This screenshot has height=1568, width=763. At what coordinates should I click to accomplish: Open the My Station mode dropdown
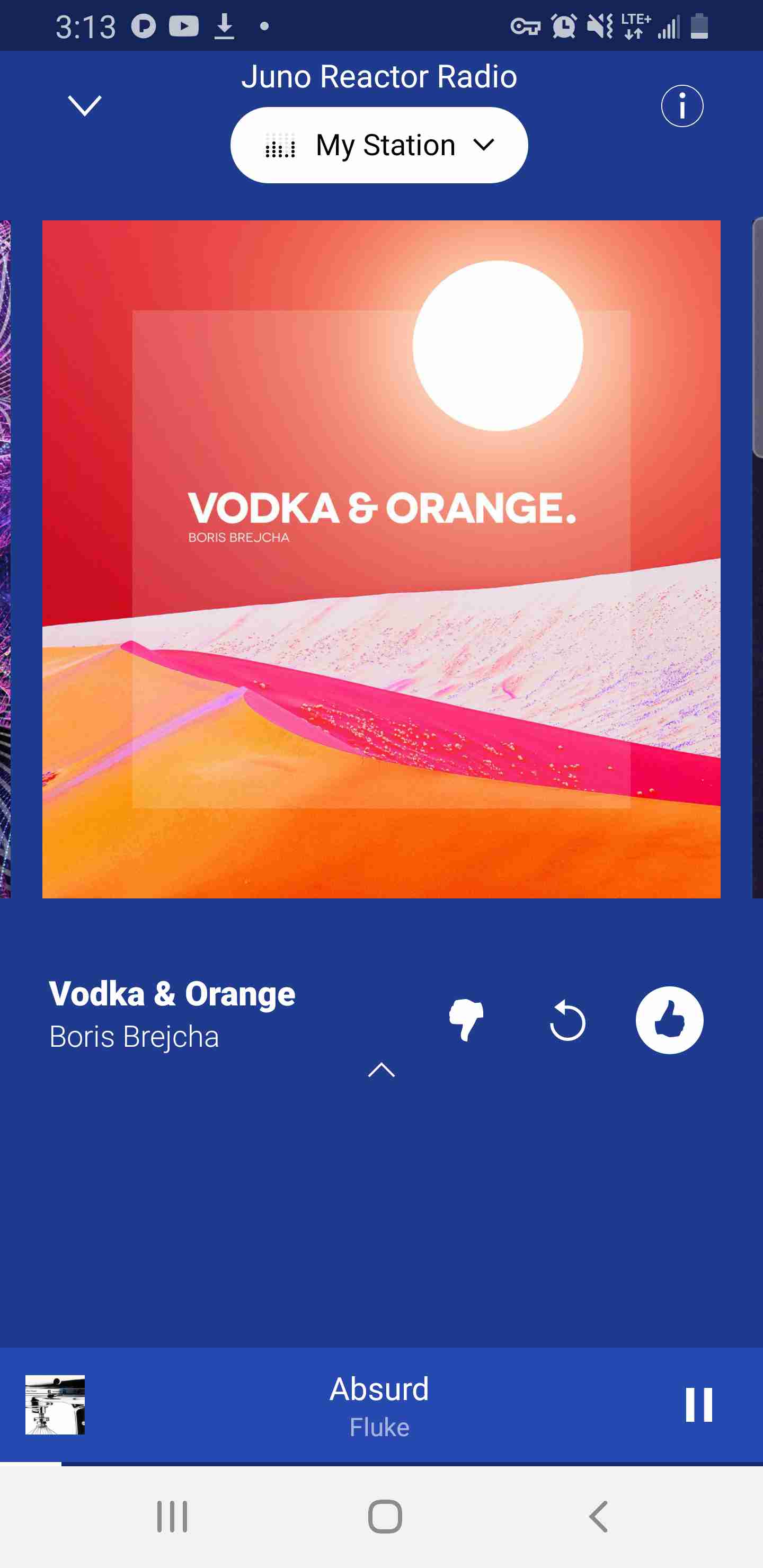point(379,145)
